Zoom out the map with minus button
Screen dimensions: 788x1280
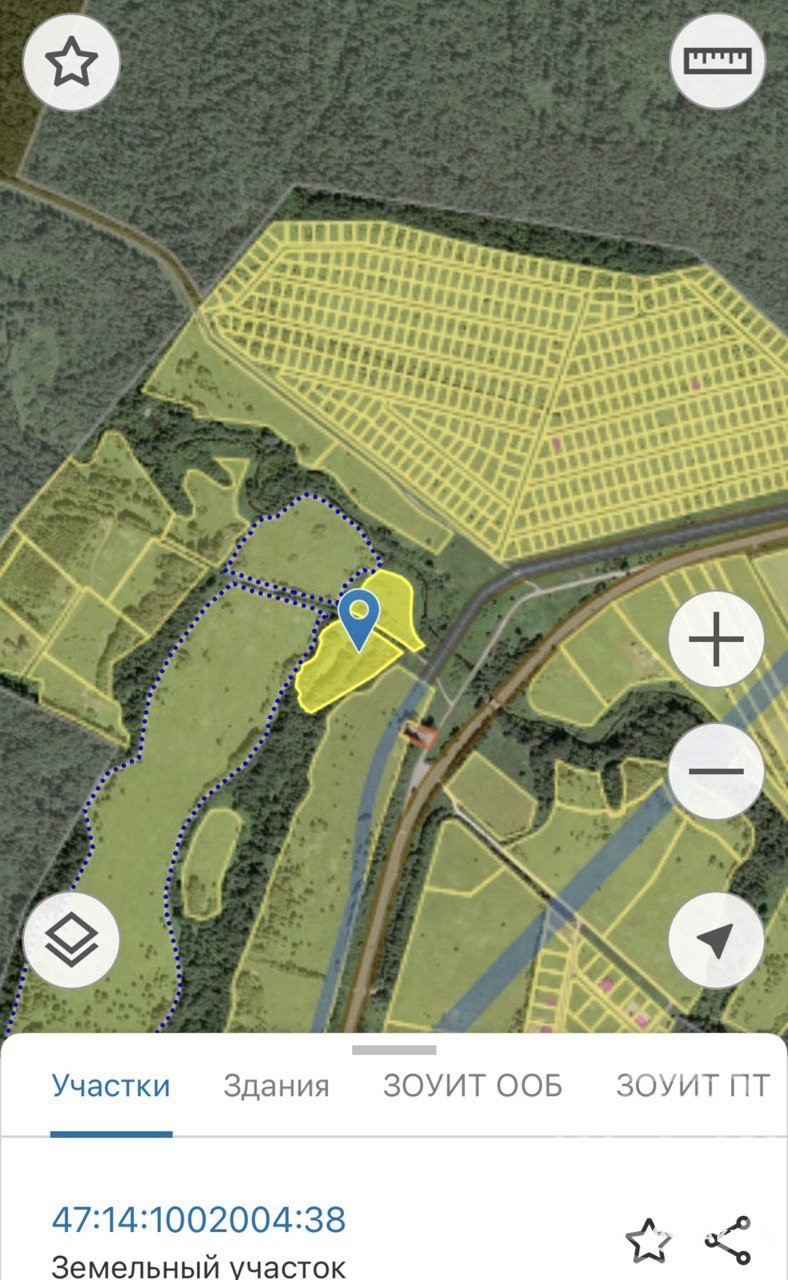716,771
